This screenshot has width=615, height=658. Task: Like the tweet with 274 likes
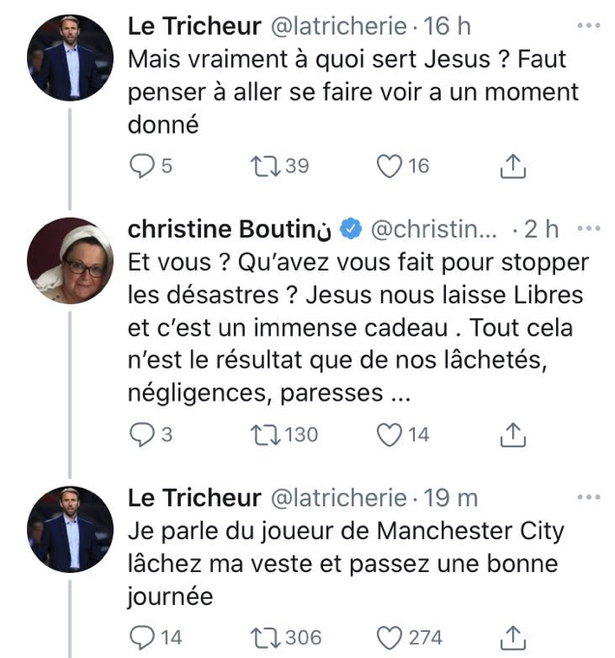tap(388, 635)
